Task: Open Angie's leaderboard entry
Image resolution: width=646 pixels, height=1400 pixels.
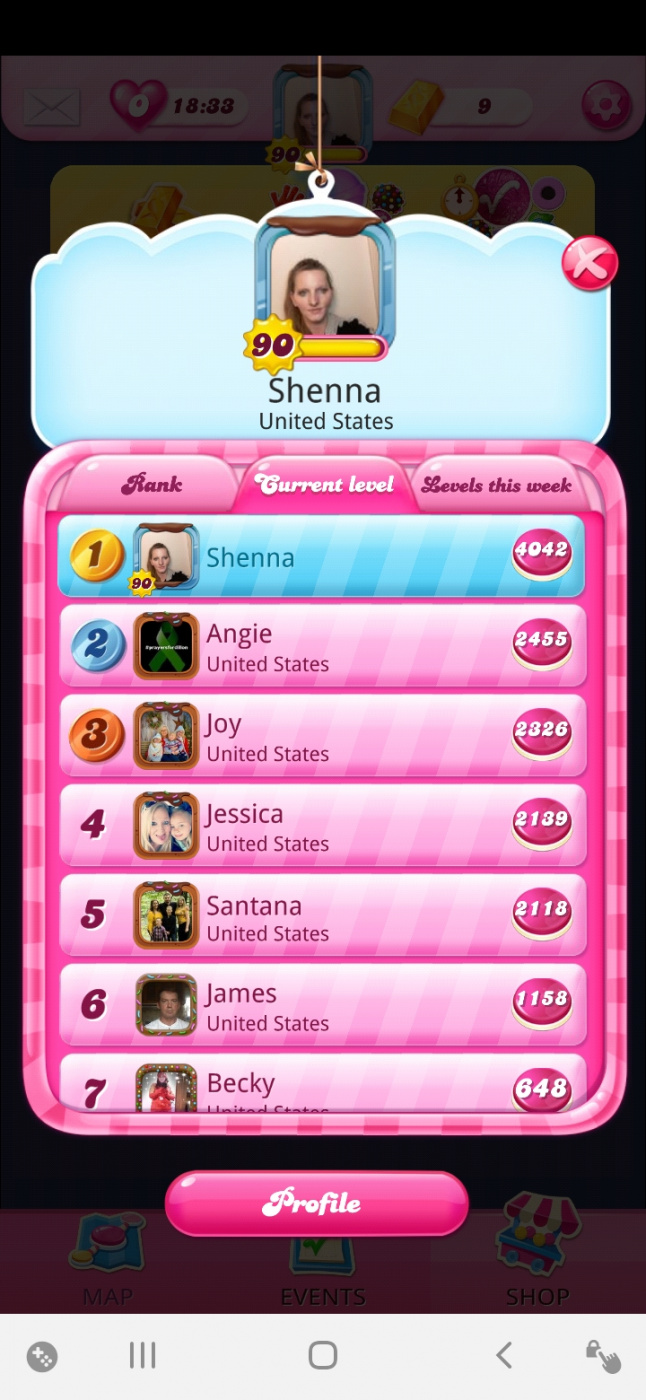Action: [x=322, y=647]
